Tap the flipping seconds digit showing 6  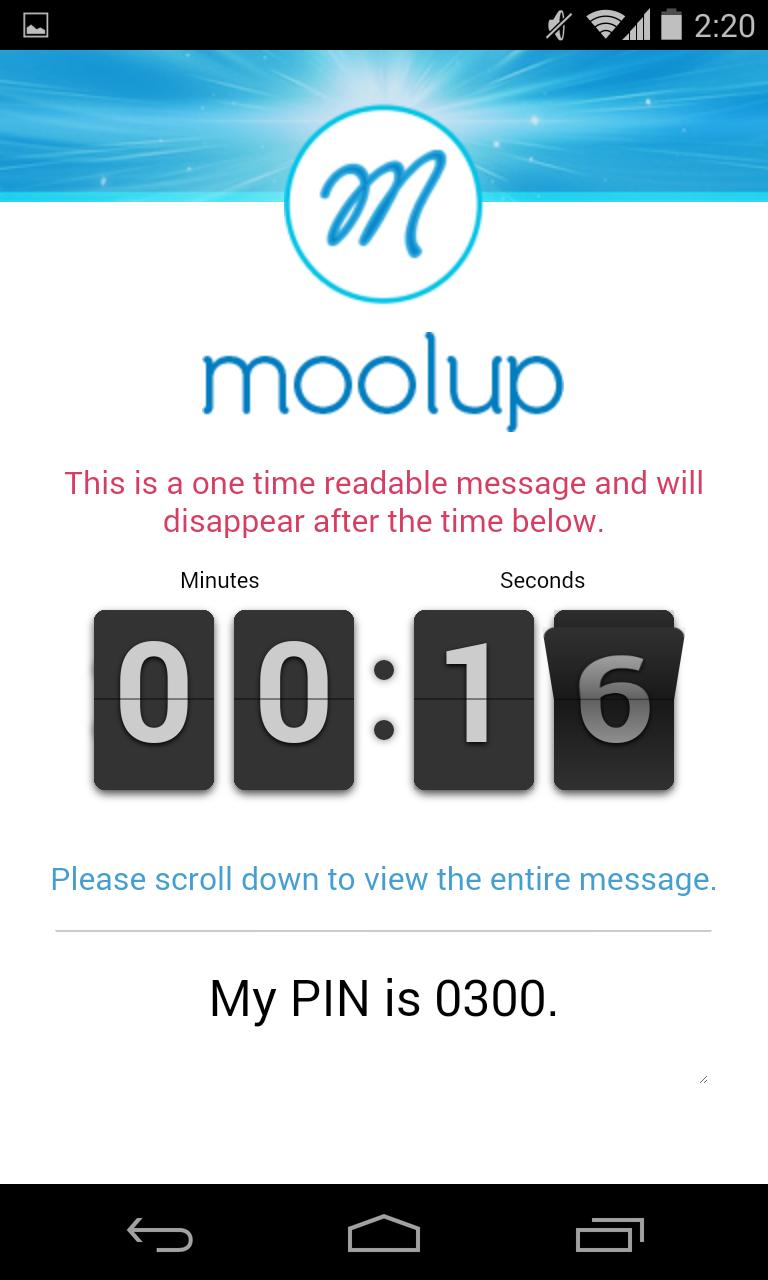click(614, 700)
